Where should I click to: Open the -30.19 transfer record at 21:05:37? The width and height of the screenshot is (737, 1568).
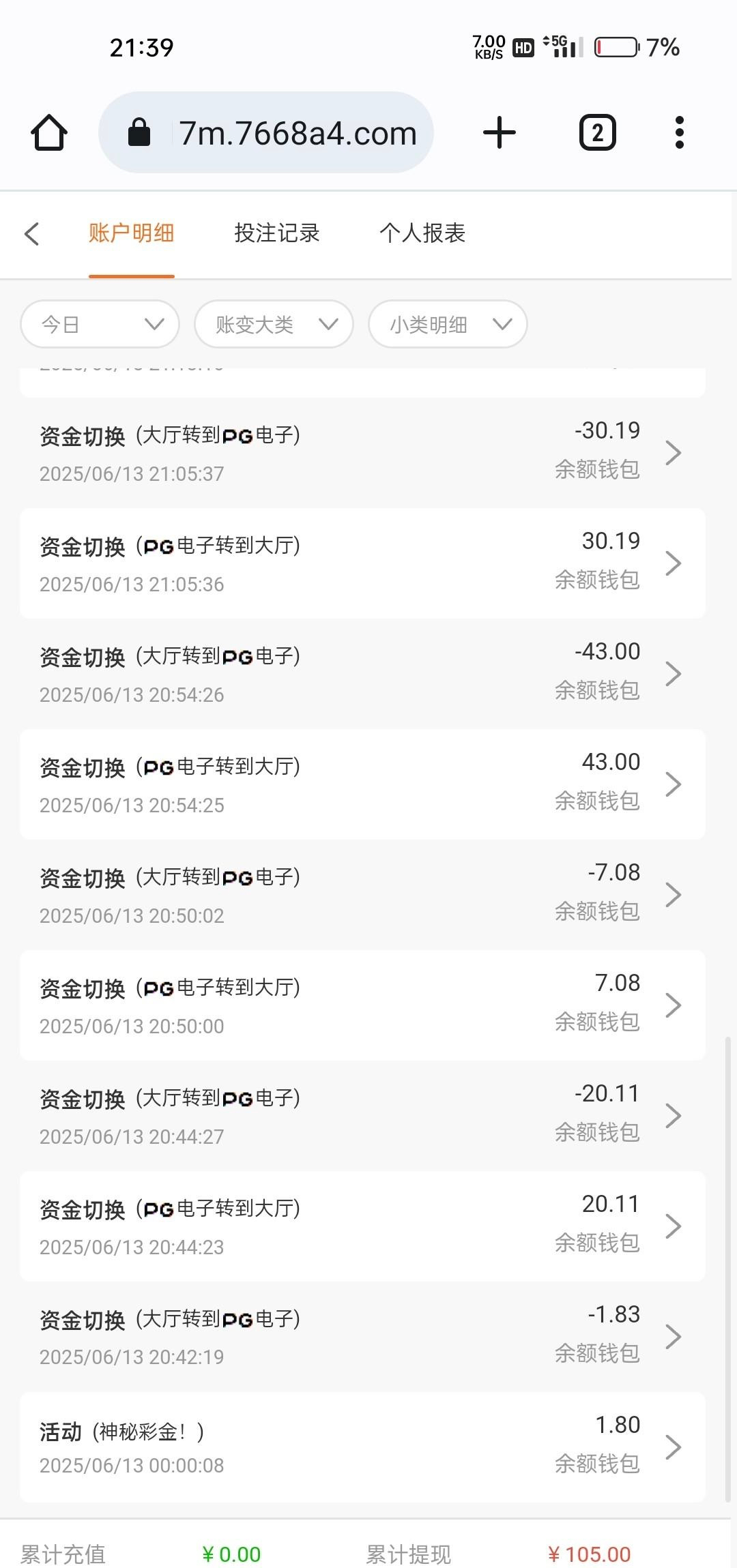pos(362,453)
